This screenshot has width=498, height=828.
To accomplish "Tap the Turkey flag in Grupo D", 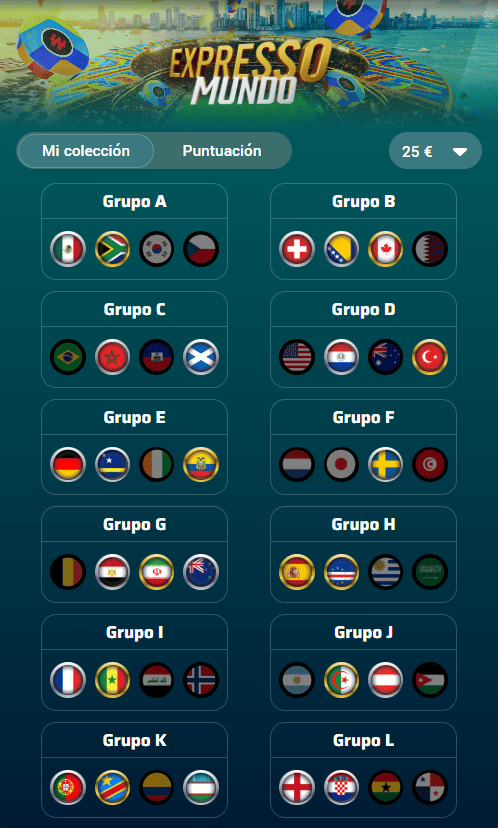I will 430,357.
